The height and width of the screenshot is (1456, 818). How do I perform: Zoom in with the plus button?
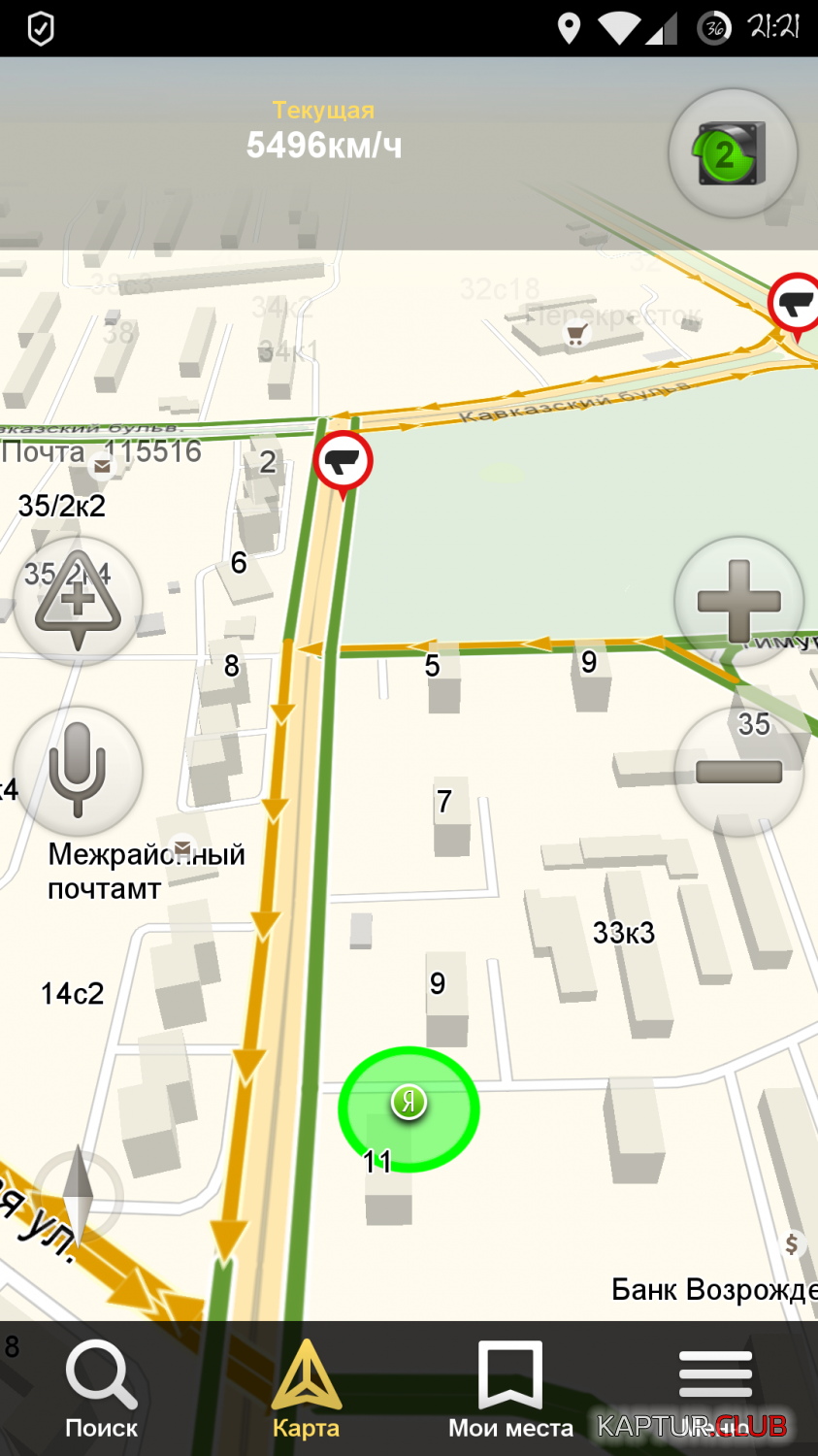click(738, 601)
